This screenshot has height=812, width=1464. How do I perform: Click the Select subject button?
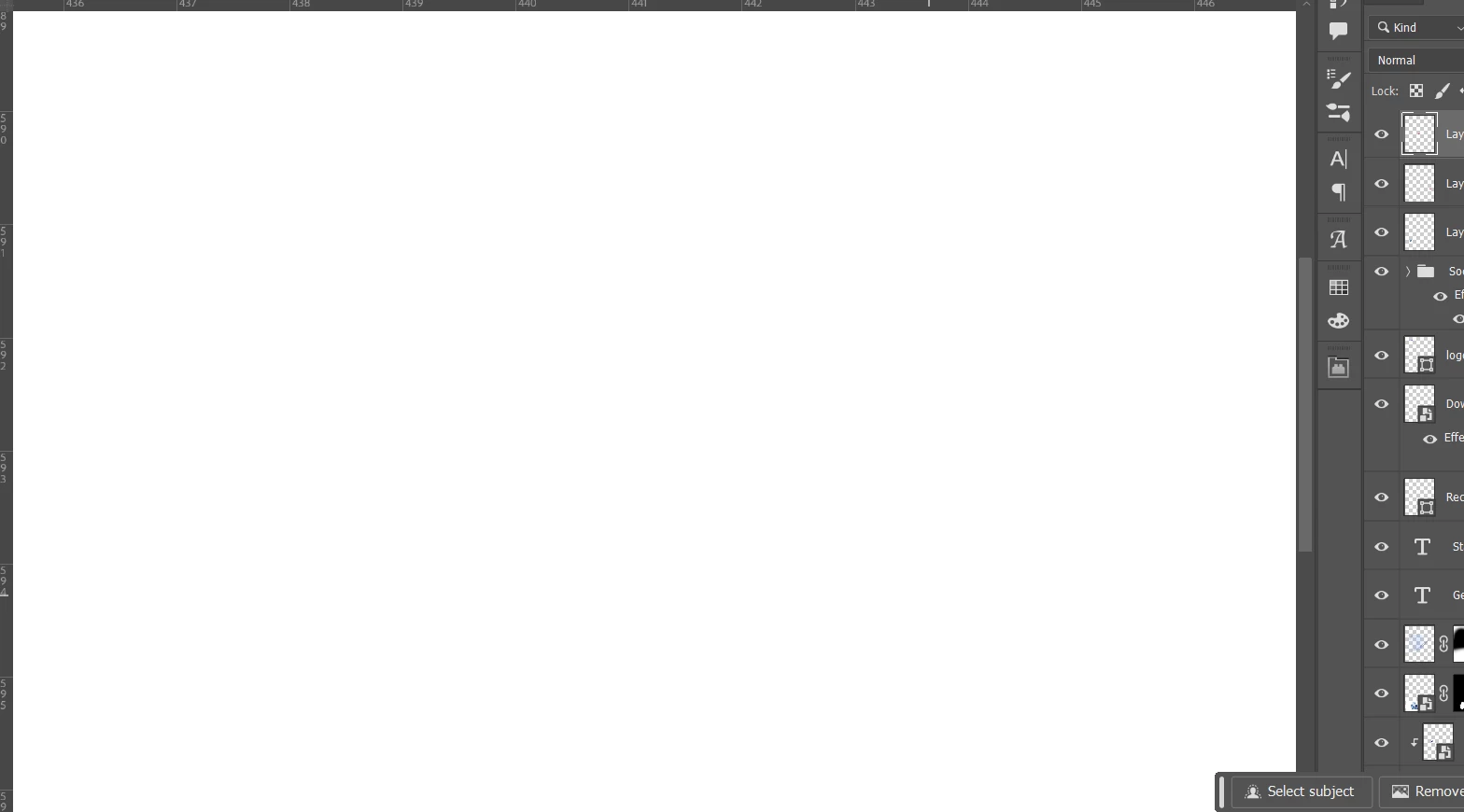click(x=1301, y=791)
